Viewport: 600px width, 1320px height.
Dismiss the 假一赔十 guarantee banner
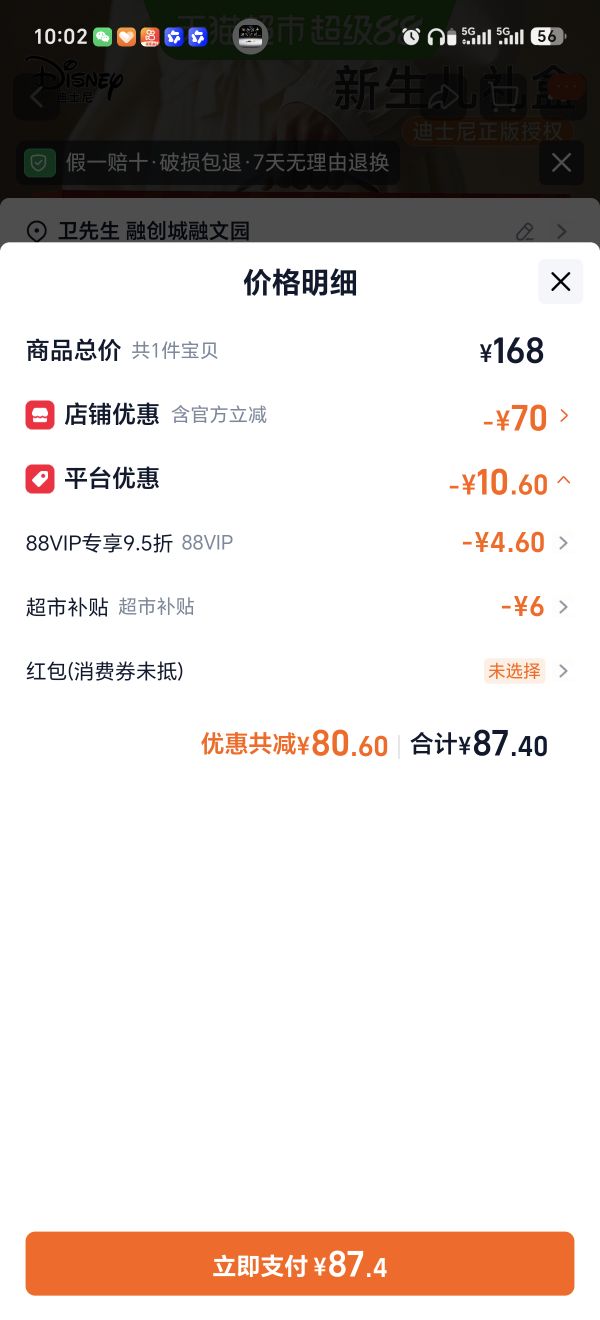(x=562, y=163)
